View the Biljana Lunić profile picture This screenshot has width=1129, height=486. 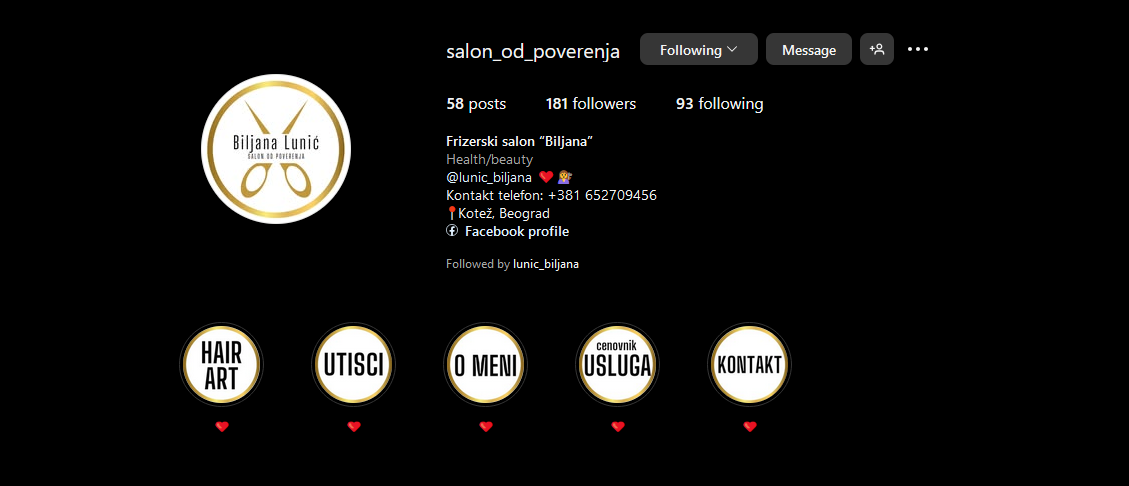tap(276, 148)
